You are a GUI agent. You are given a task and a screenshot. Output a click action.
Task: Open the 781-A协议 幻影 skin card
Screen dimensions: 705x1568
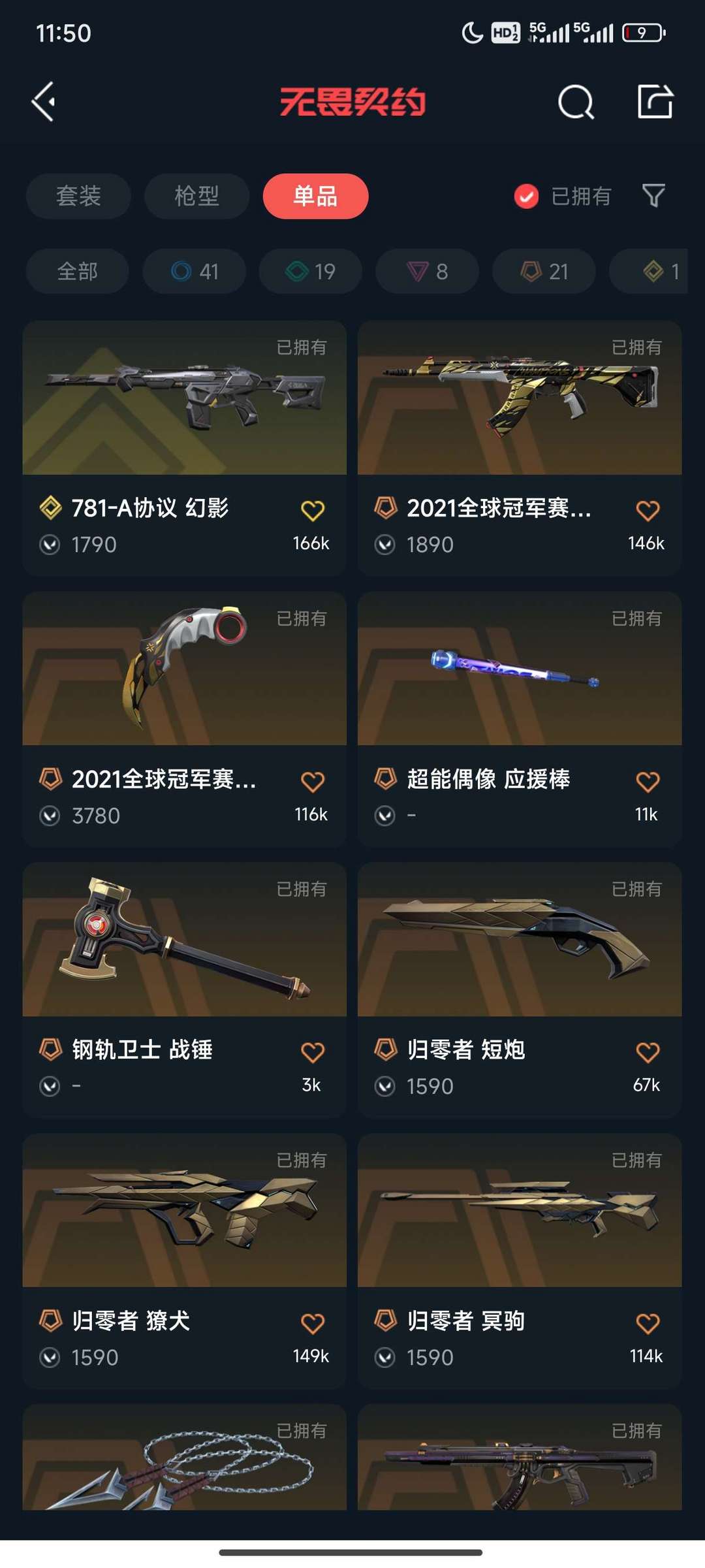click(x=185, y=447)
